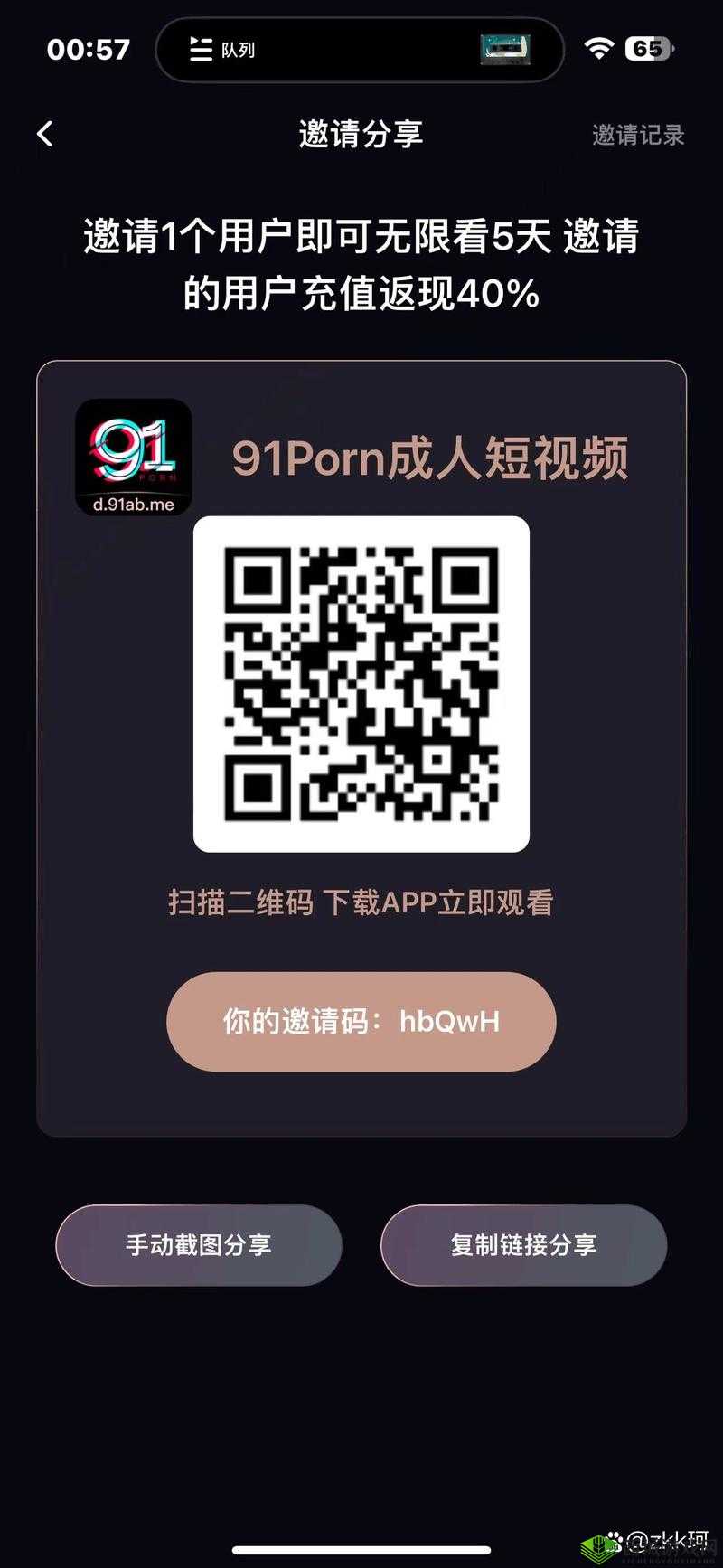This screenshot has height=1568, width=723.
Task: Tap 手动截图分享 screenshot share button
Action: click(199, 1245)
